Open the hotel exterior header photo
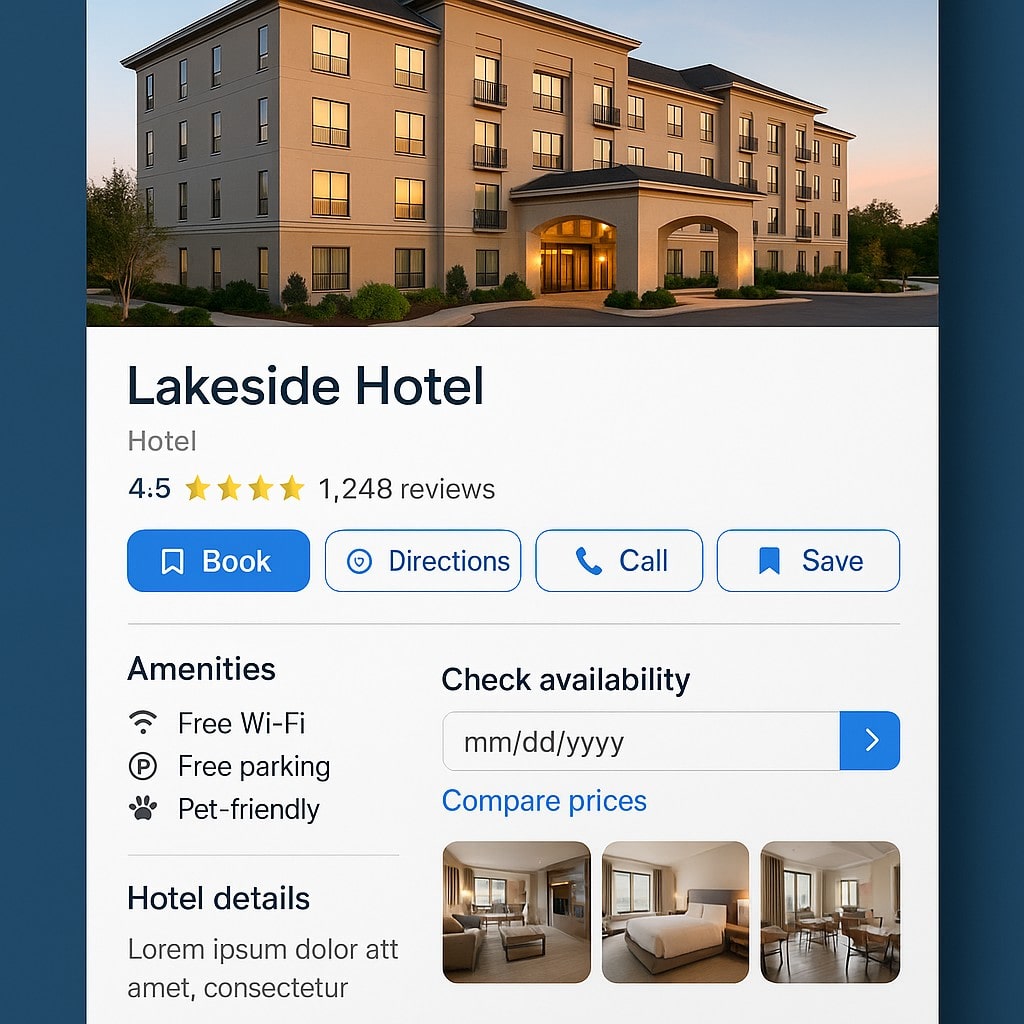The image size is (1024, 1024). point(512,162)
